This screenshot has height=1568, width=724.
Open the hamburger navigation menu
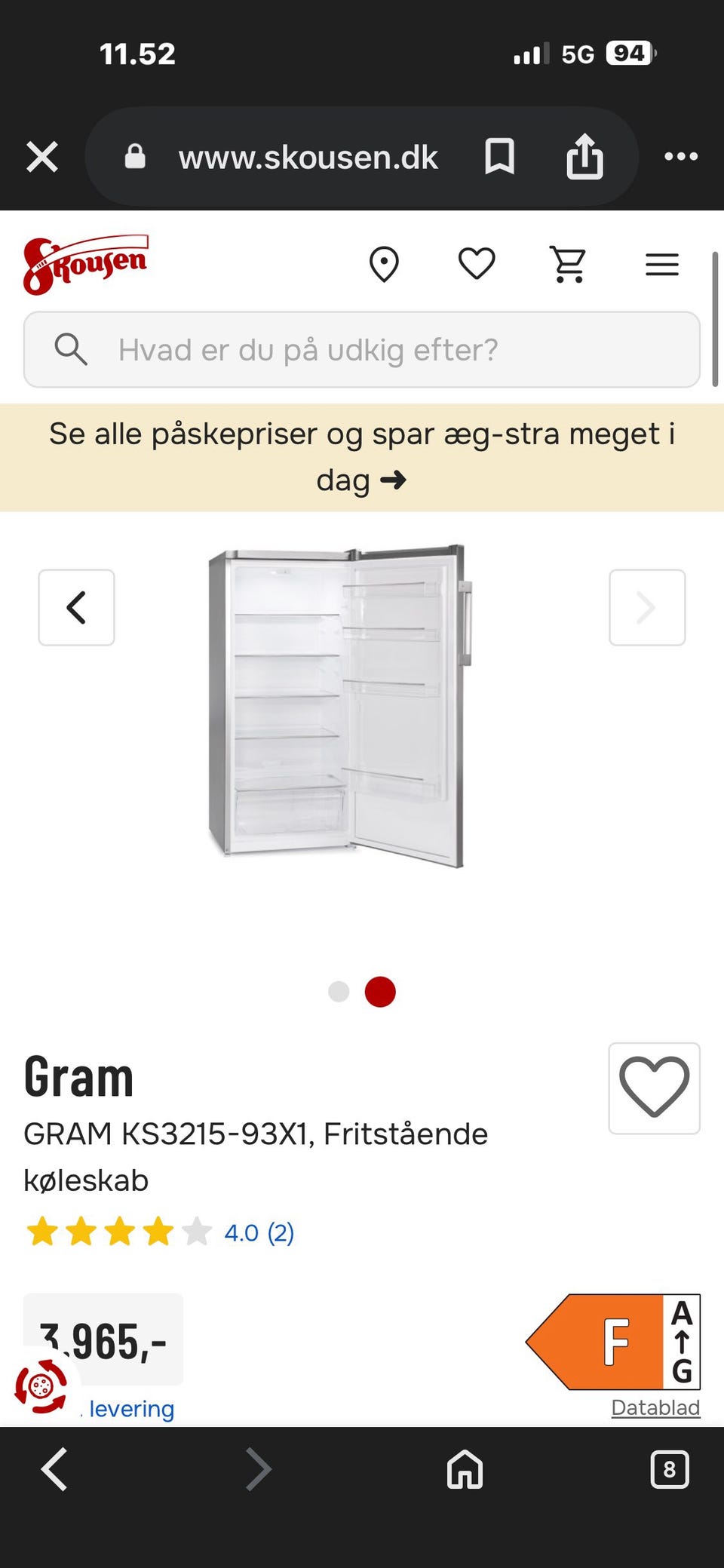point(662,264)
